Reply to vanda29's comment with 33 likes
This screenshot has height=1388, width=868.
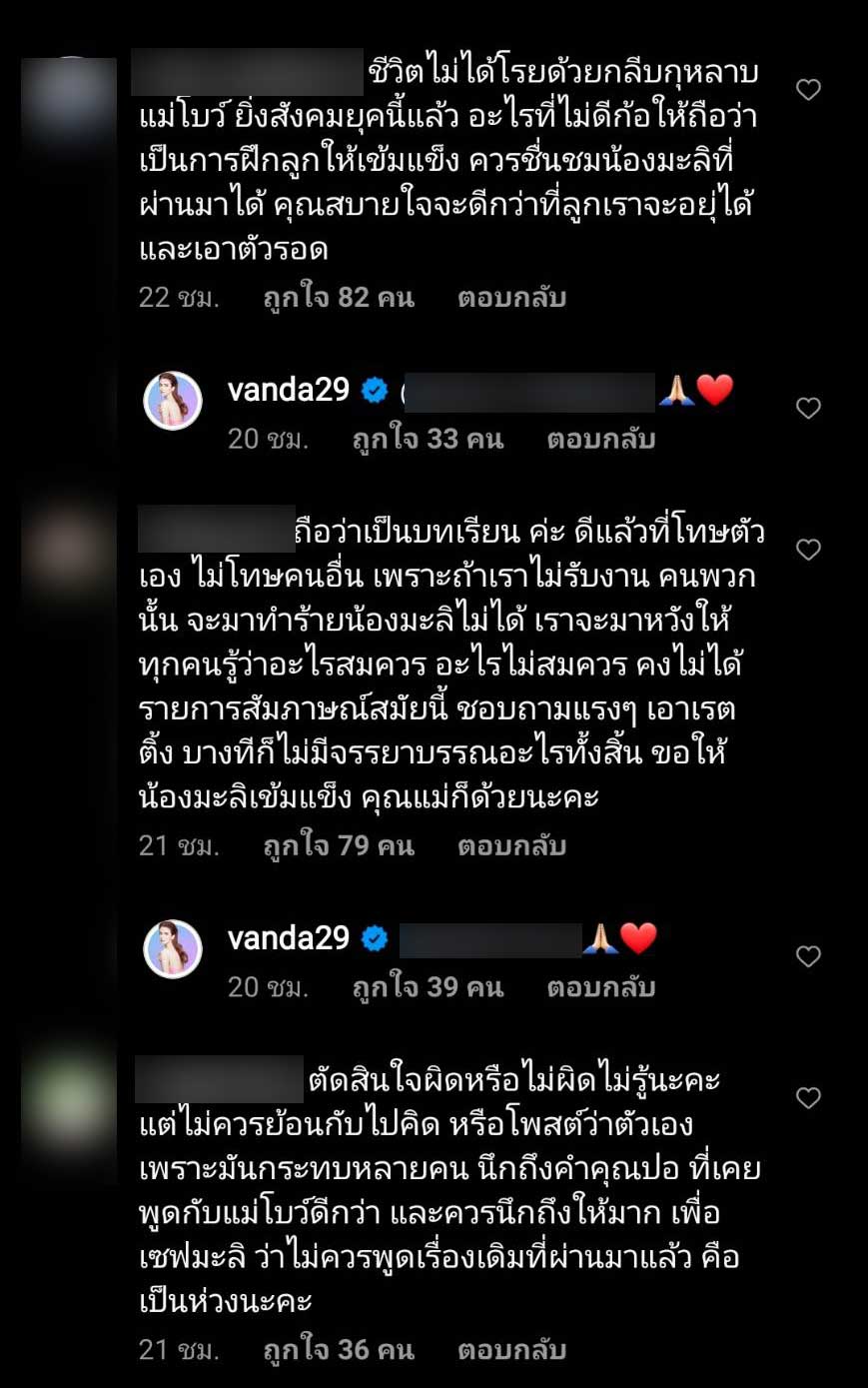[600, 439]
